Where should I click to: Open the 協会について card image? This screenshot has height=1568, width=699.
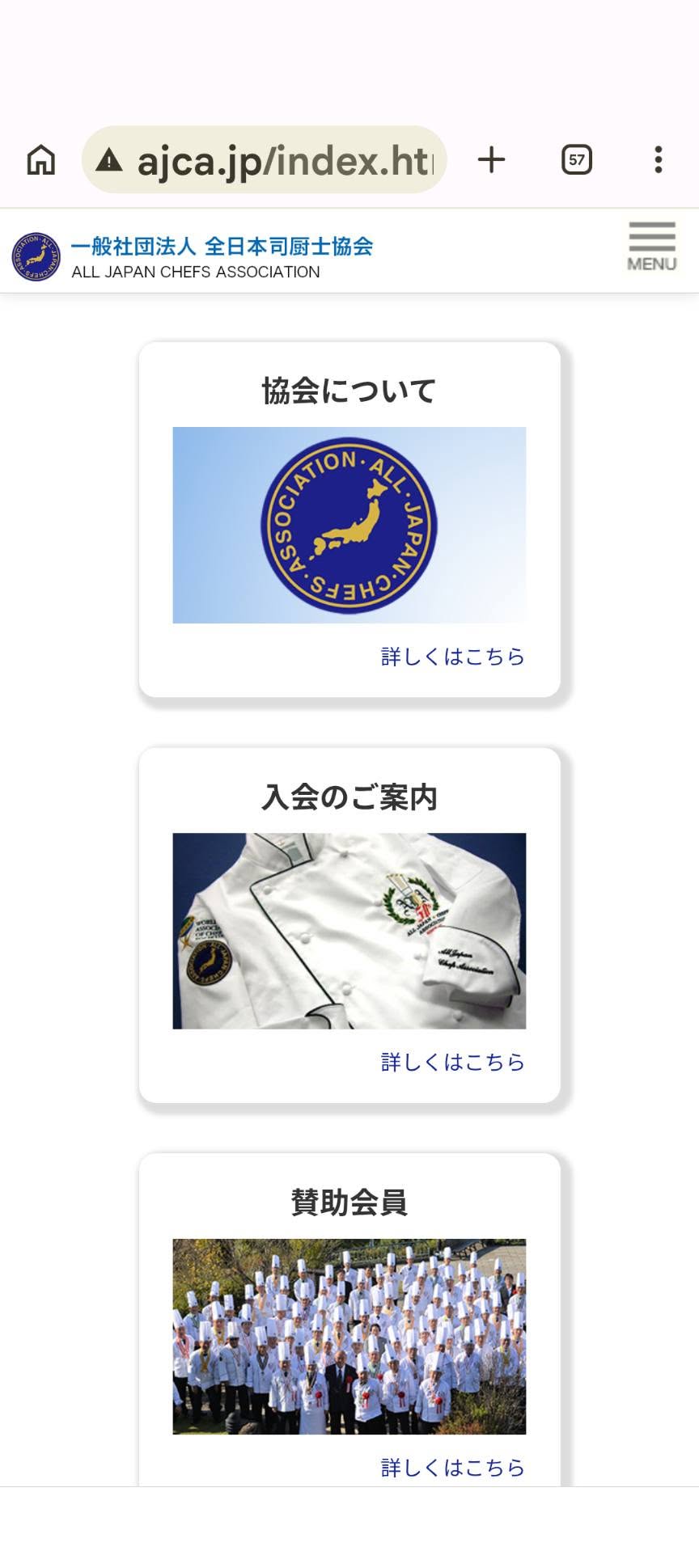point(349,525)
